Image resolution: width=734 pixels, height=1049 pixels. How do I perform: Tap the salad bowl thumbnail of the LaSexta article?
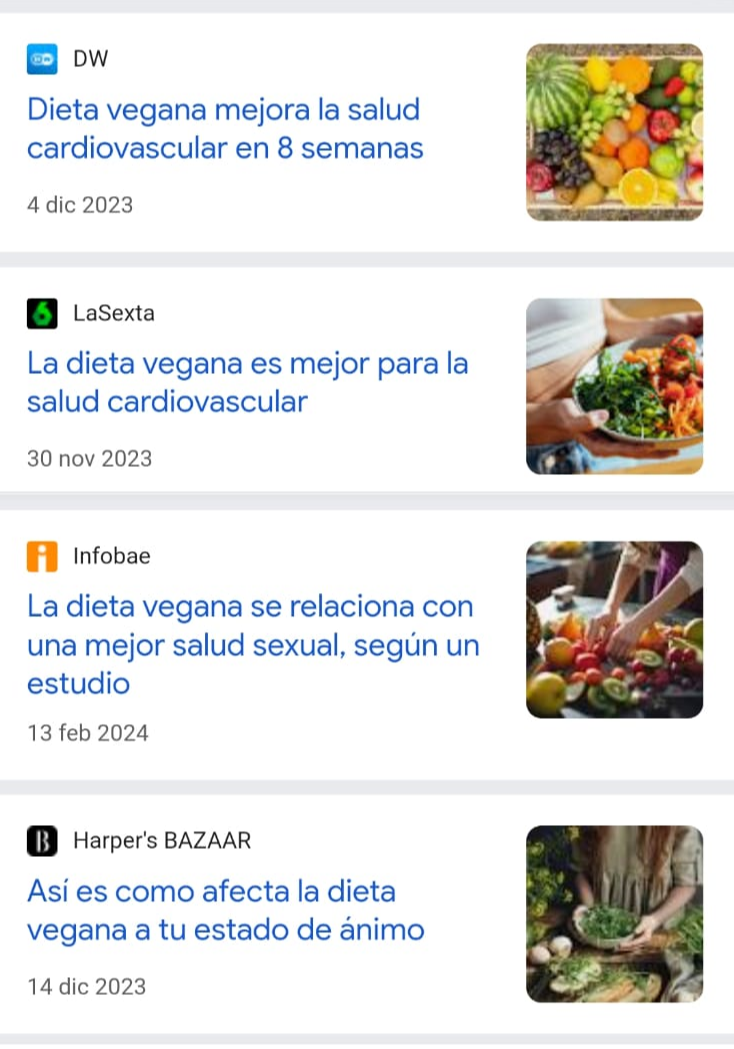pos(614,386)
